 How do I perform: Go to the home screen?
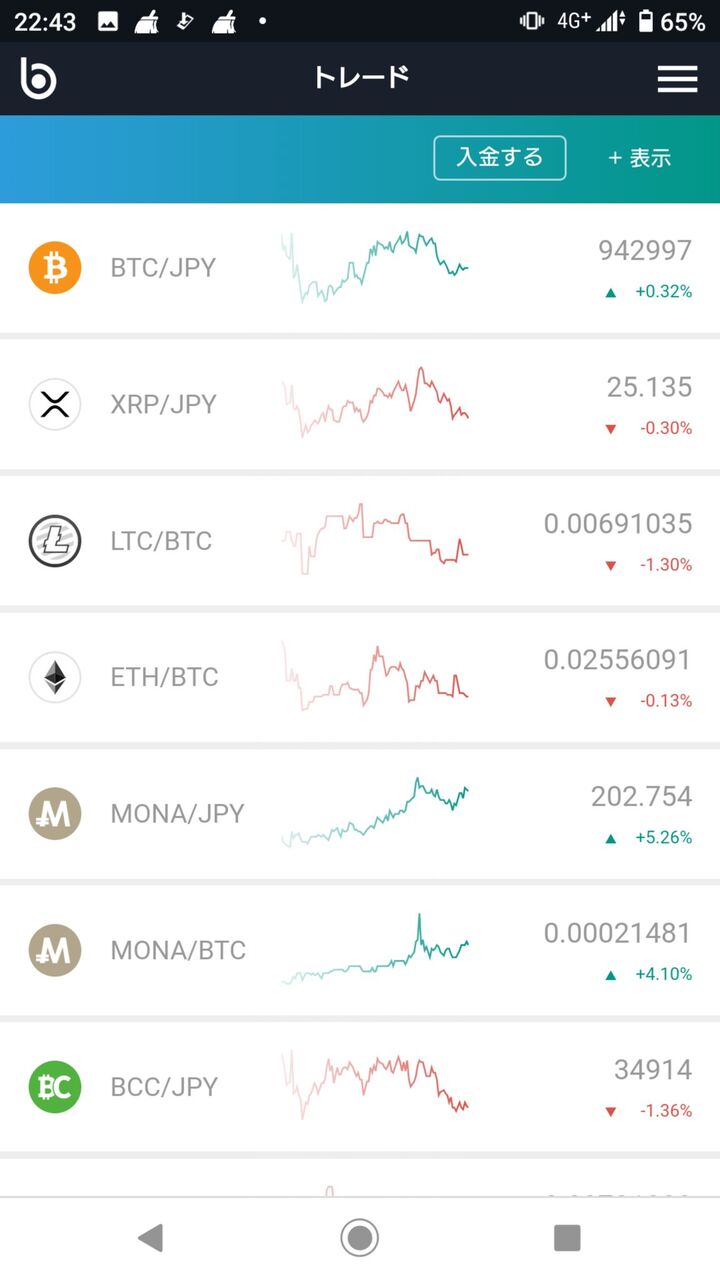coord(359,1238)
